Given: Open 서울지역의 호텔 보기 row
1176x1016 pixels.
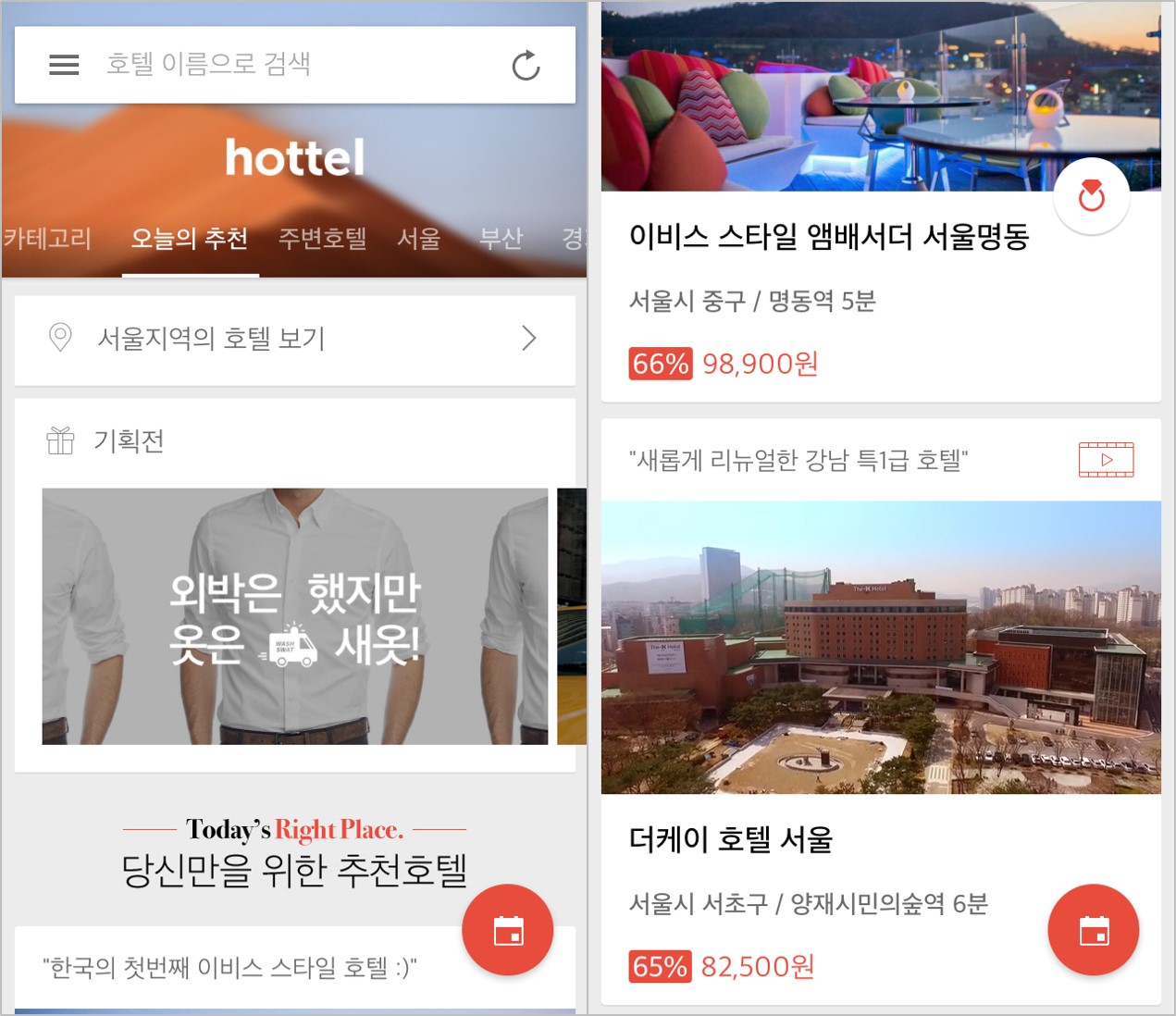Looking at the screenshot, I should pos(294,339).
